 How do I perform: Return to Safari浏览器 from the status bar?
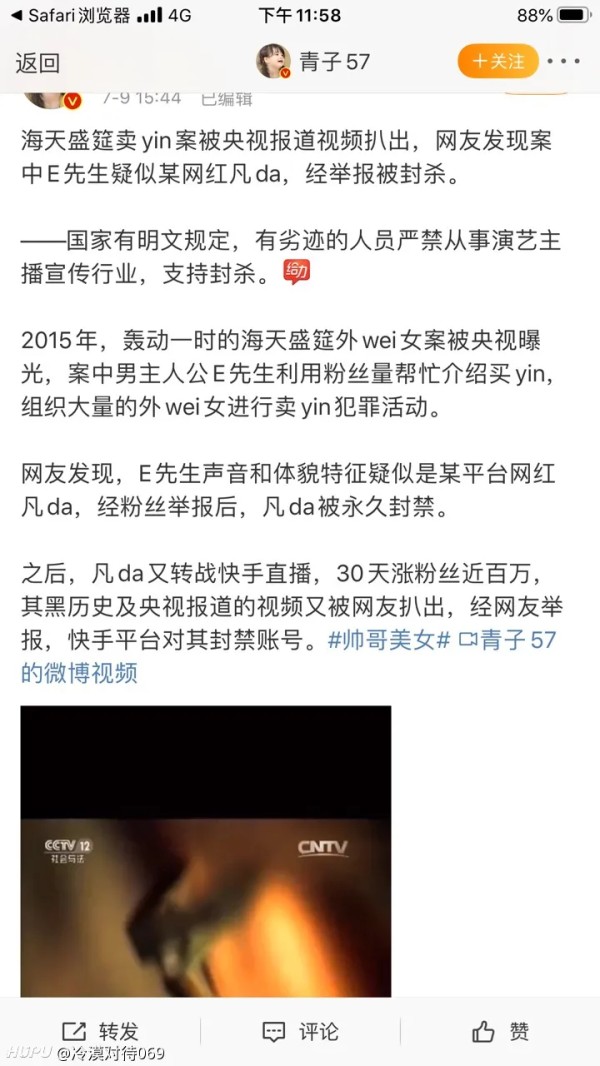coord(70,16)
